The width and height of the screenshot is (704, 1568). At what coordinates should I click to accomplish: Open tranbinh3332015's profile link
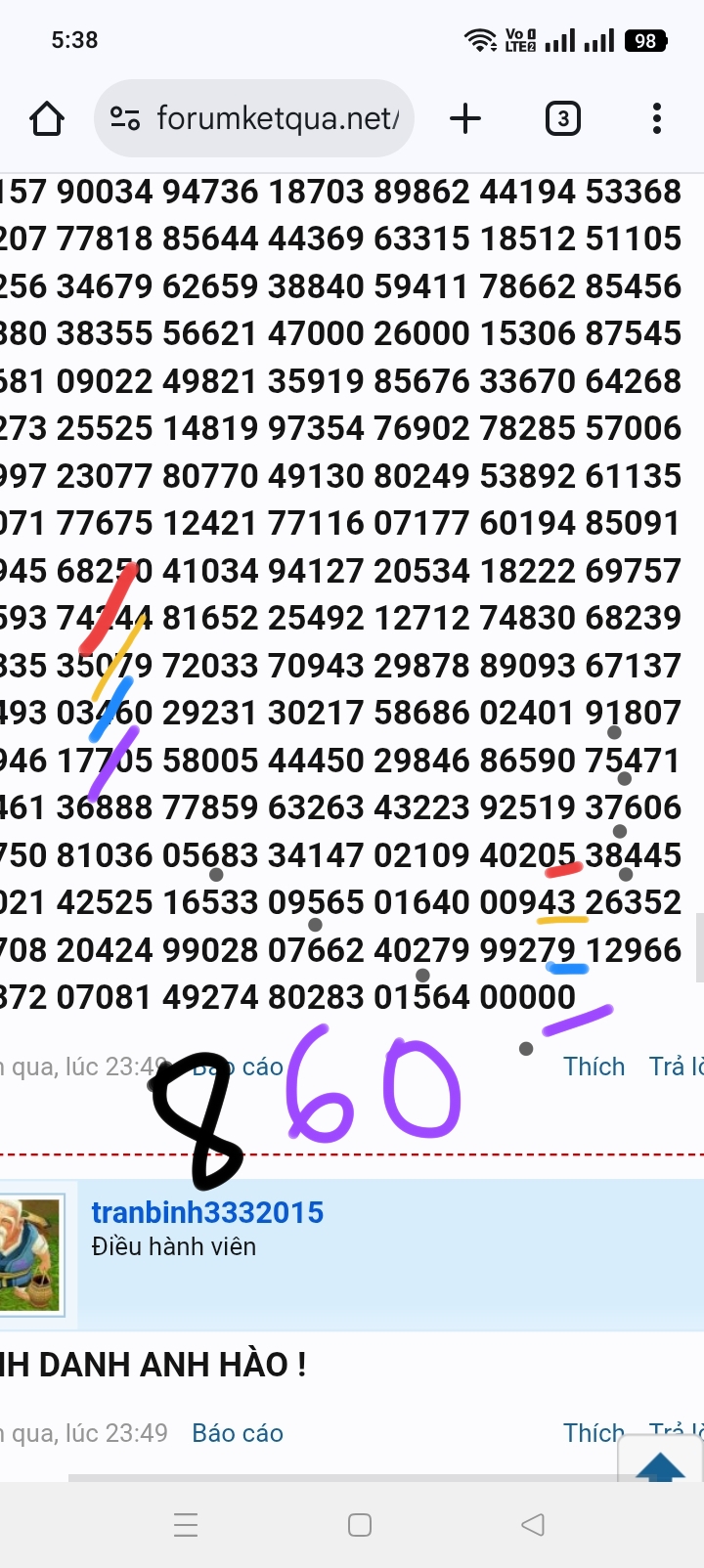(207, 1212)
